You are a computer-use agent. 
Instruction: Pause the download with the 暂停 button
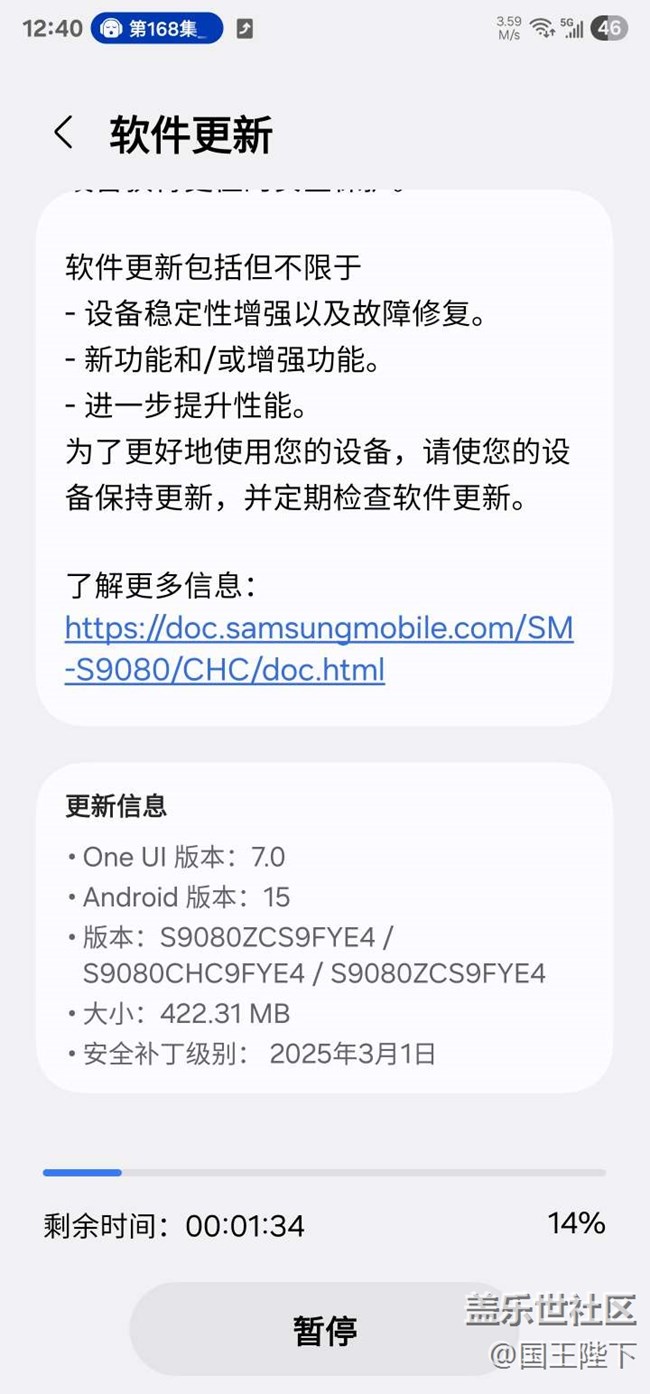[325, 1330]
